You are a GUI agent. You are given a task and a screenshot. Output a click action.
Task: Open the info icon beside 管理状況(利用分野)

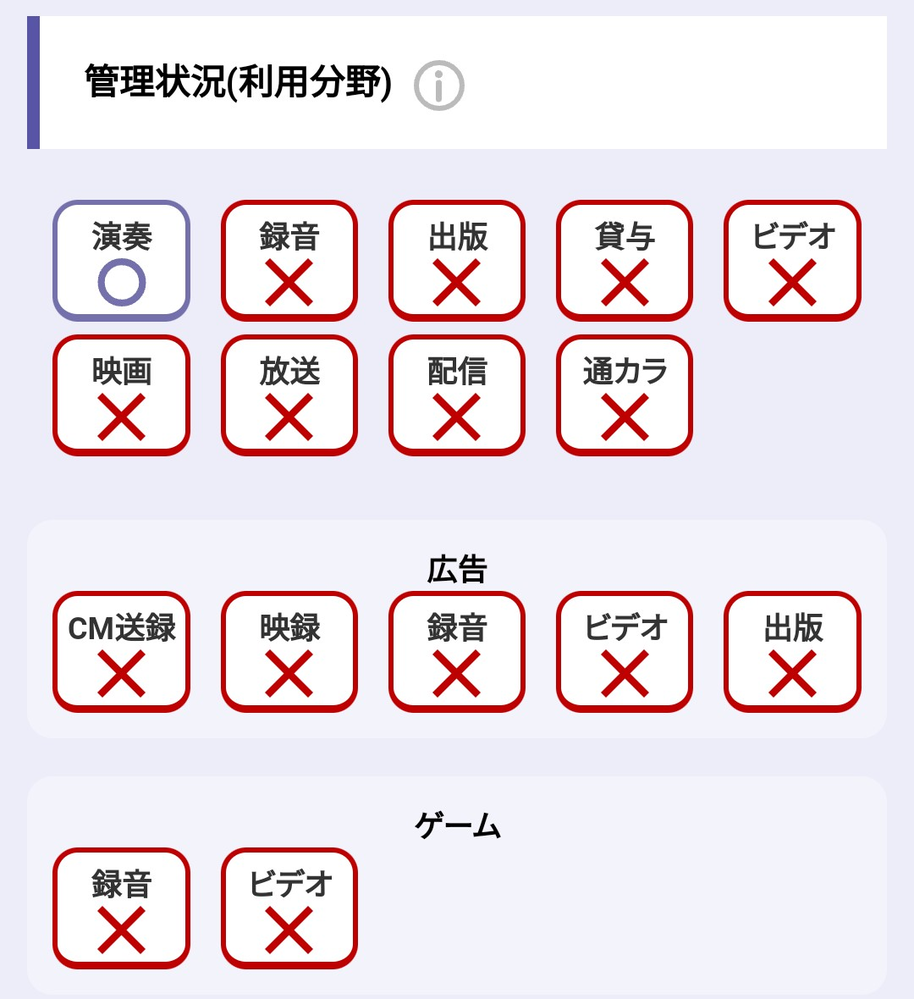[439, 85]
